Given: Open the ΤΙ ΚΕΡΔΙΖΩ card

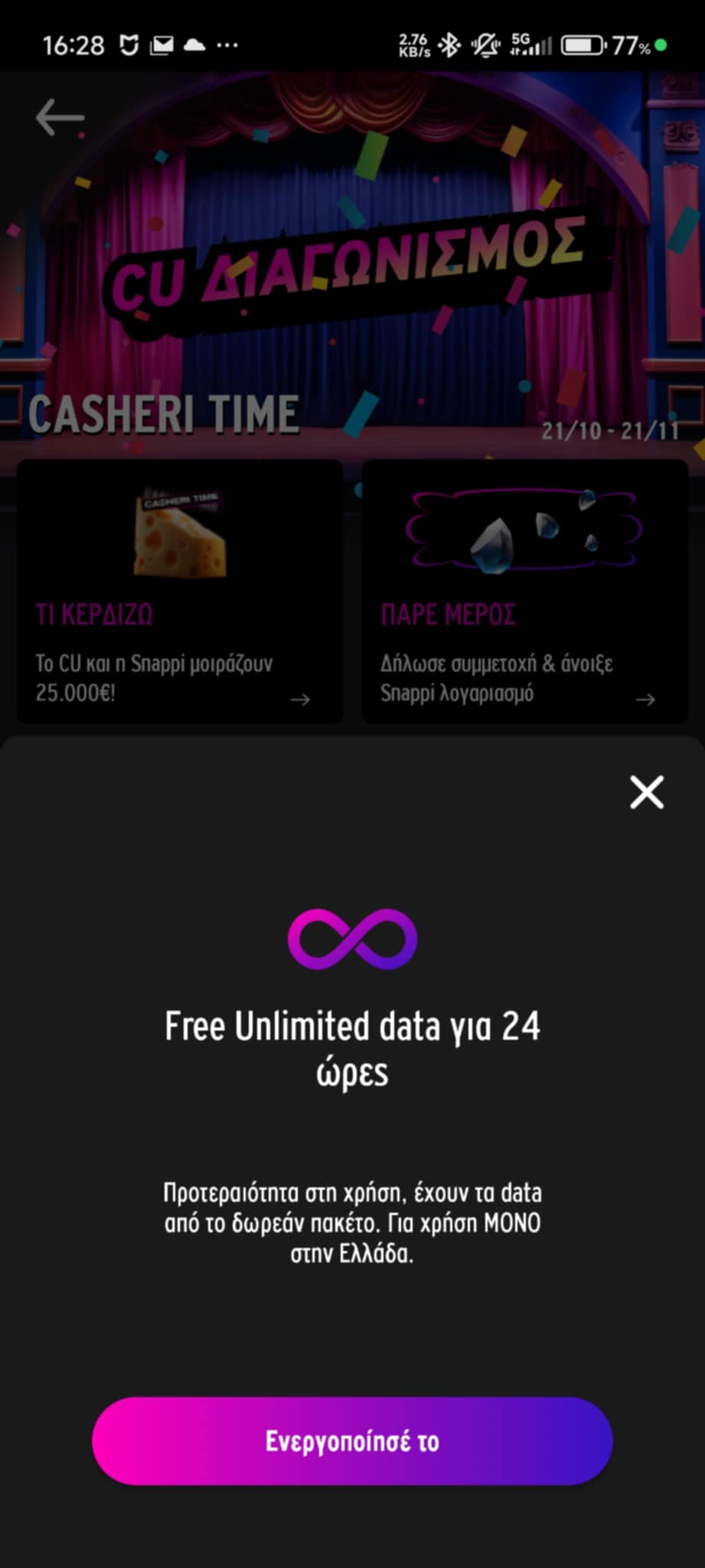Looking at the screenshot, I should pyautogui.click(x=180, y=591).
